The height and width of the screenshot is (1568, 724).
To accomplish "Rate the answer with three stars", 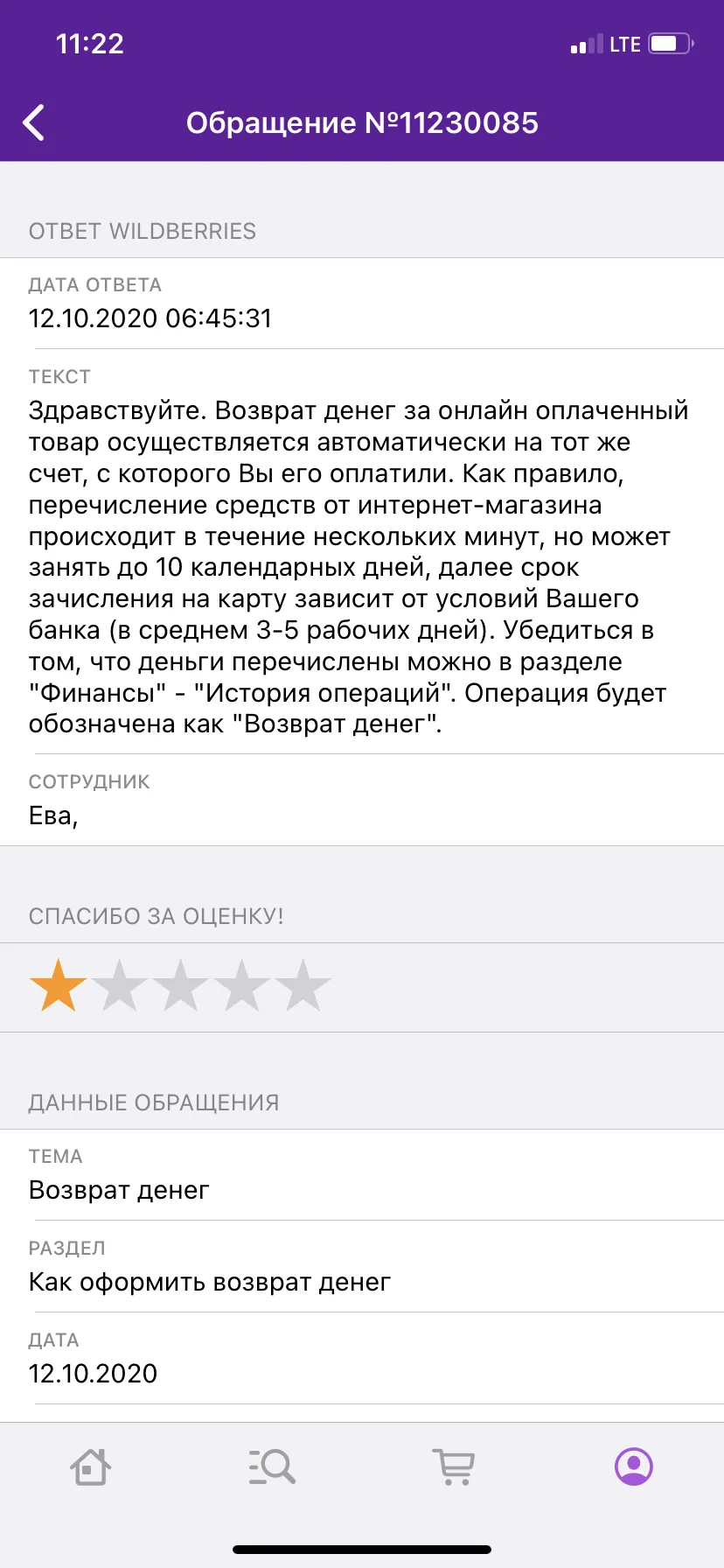I will (x=180, y=986).
